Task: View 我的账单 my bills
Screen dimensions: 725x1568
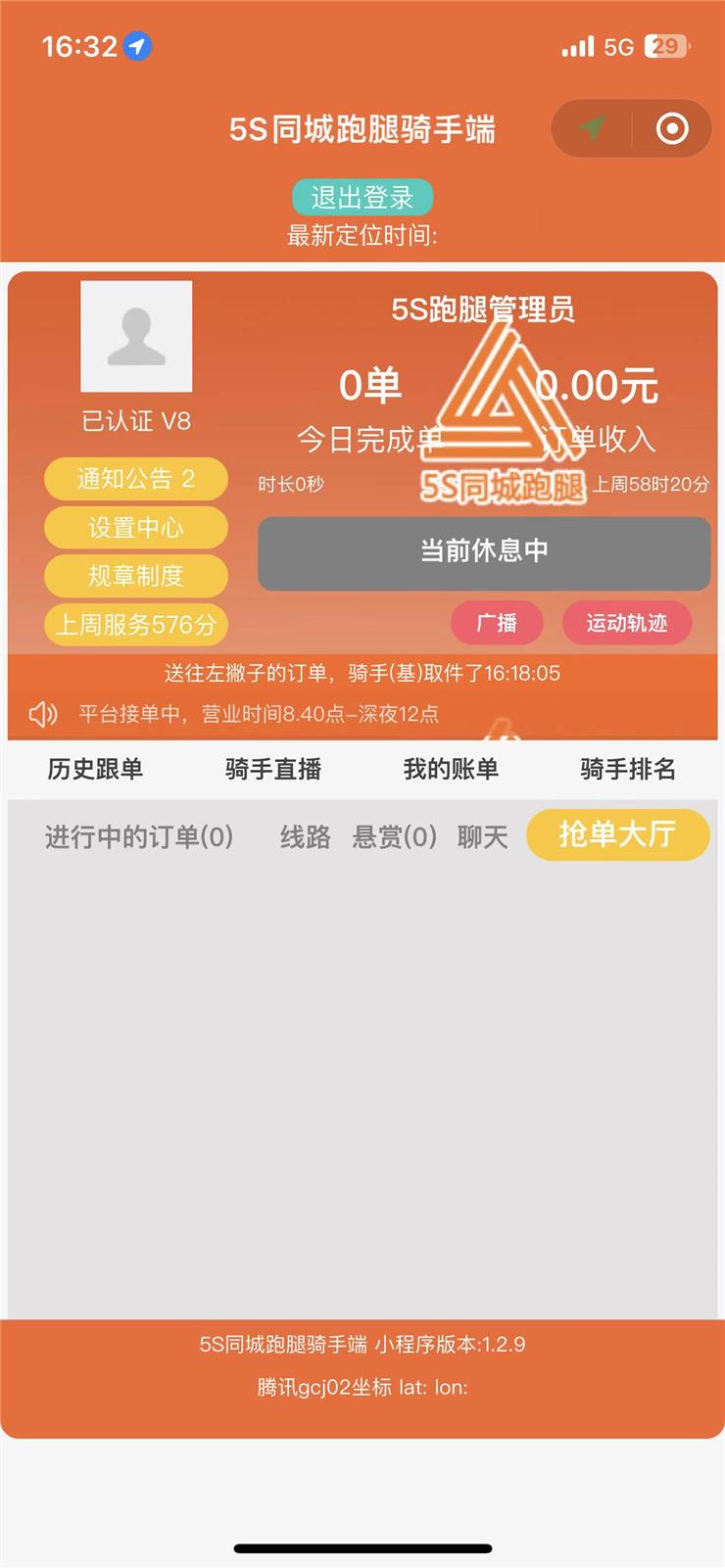Action: pos(451,769)
